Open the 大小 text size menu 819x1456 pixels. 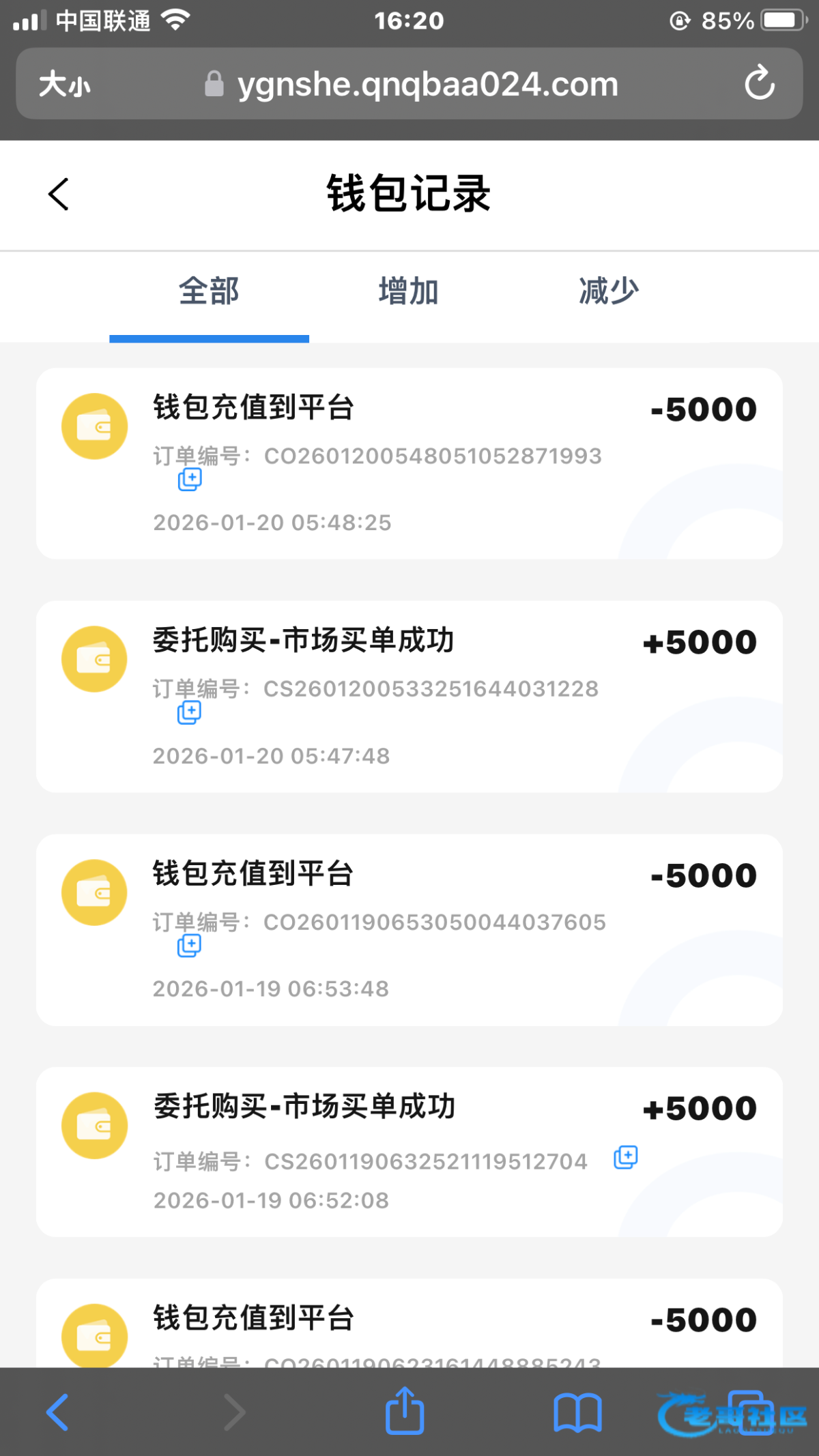[x=65, y=85]
